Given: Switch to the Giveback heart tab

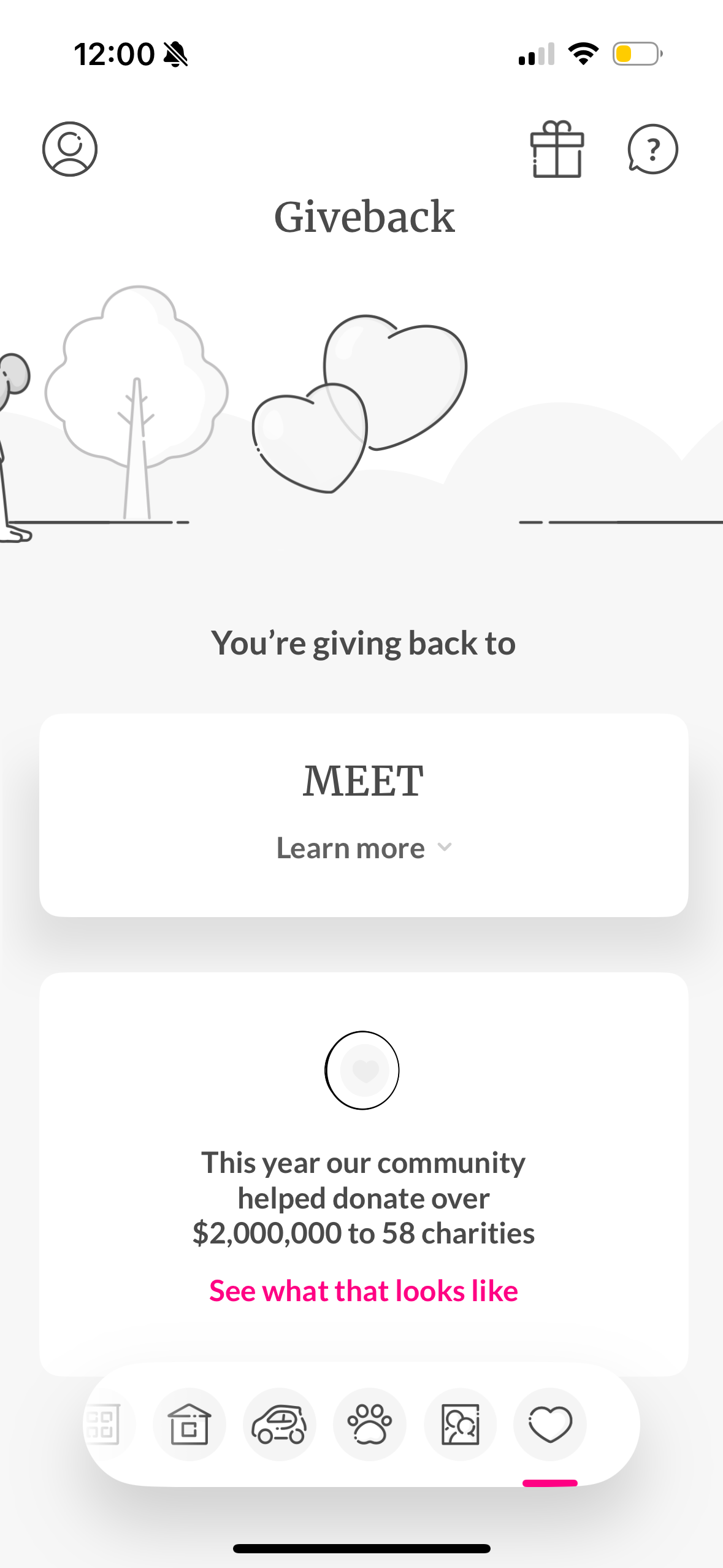Looking at the screenshot, I should pos(549,1425).
